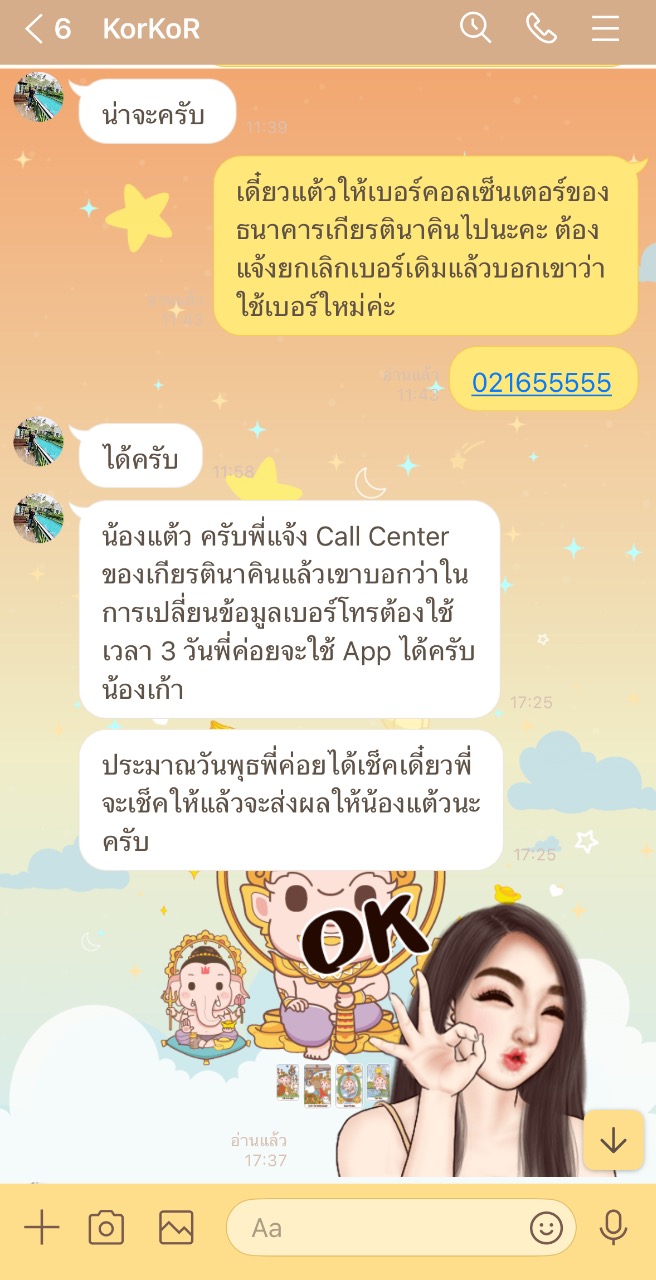Screen dimensions: 656x1280
Task: Open the OK girl sticker
Action: click(x=470, y=1040)
